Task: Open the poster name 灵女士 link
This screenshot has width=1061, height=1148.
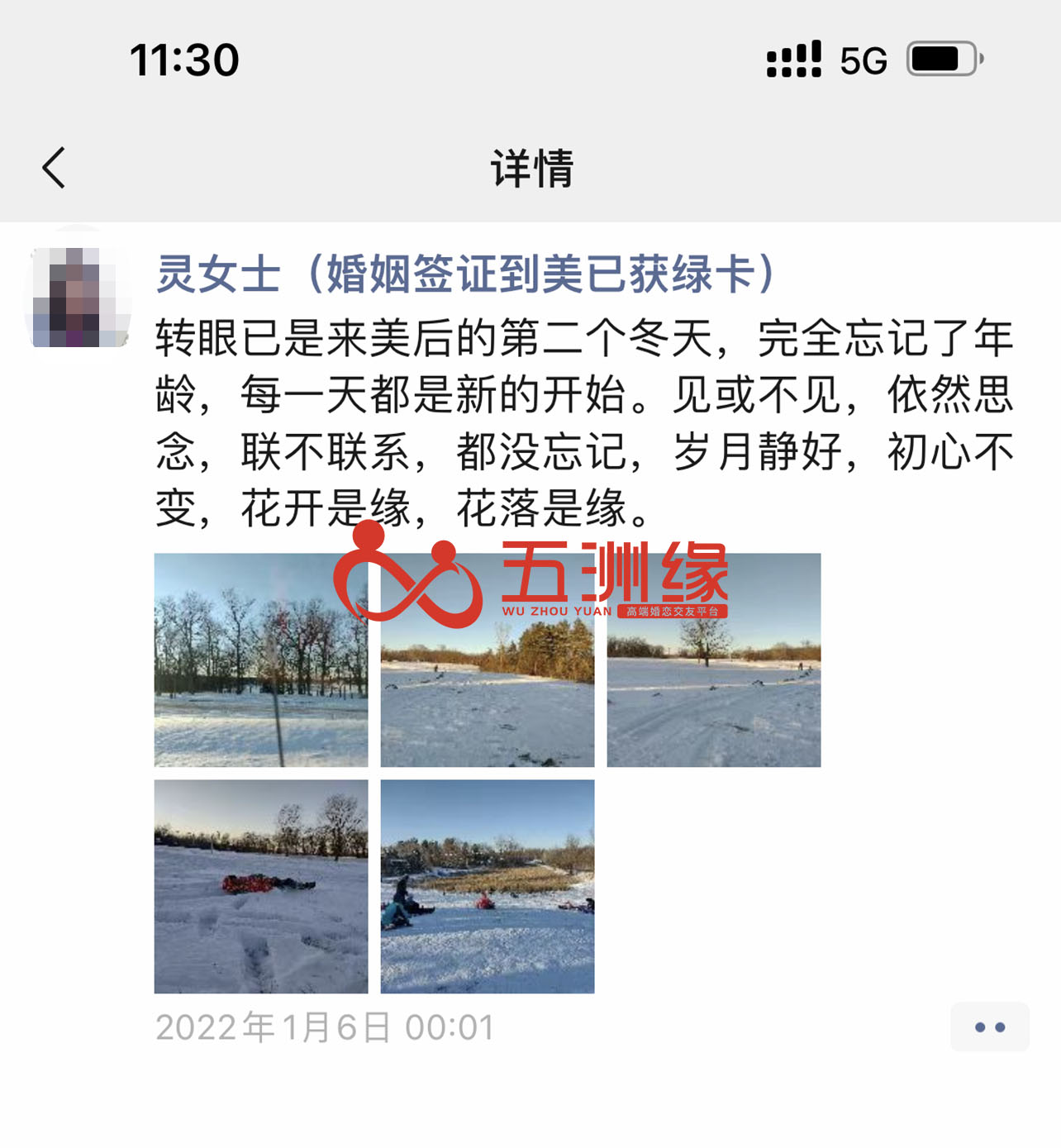Action: pyautogui.click(x=465, y=274)
